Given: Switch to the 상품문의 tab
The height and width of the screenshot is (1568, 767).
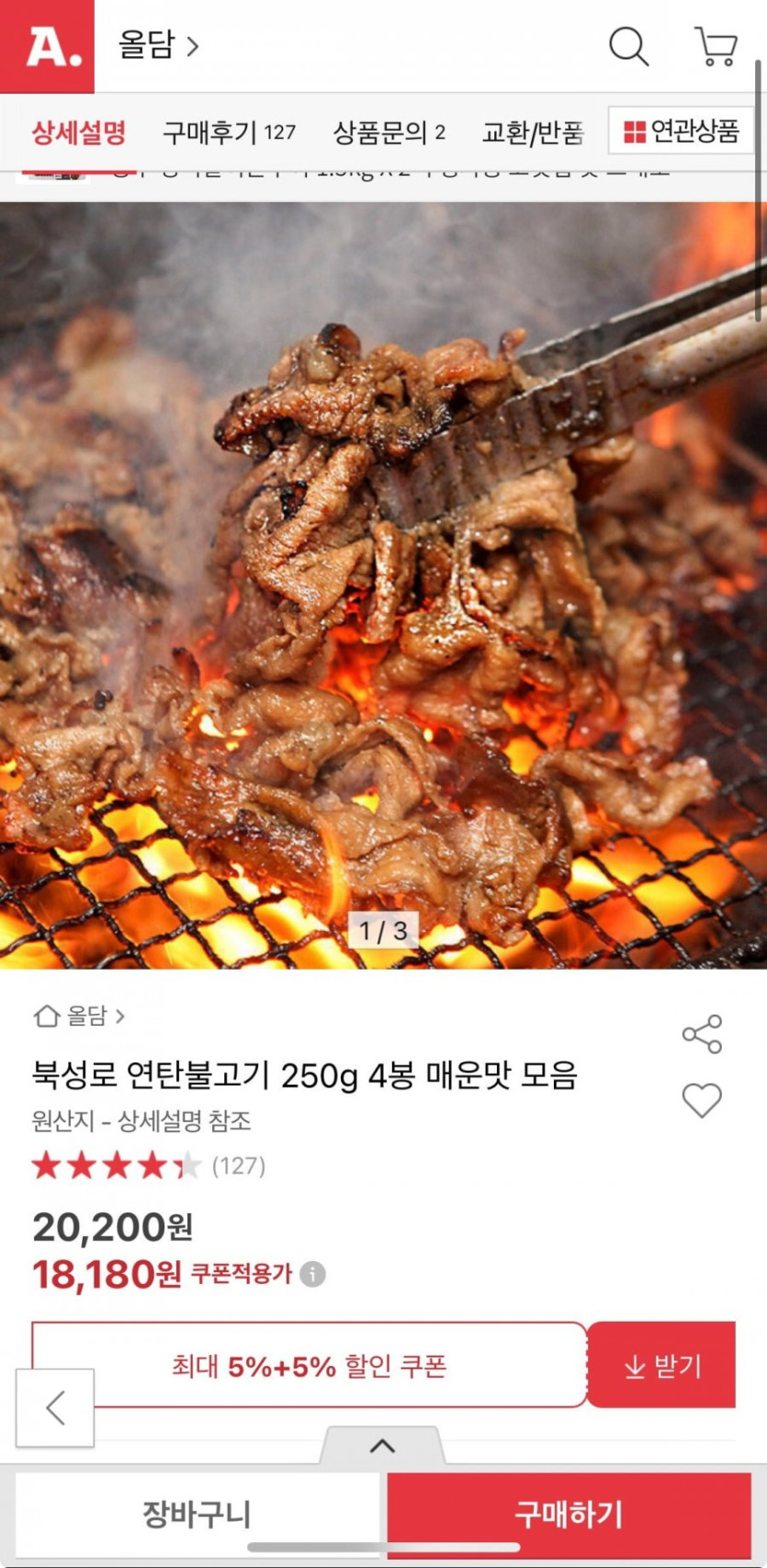Looking at the screenshot, I should [389, 132].
